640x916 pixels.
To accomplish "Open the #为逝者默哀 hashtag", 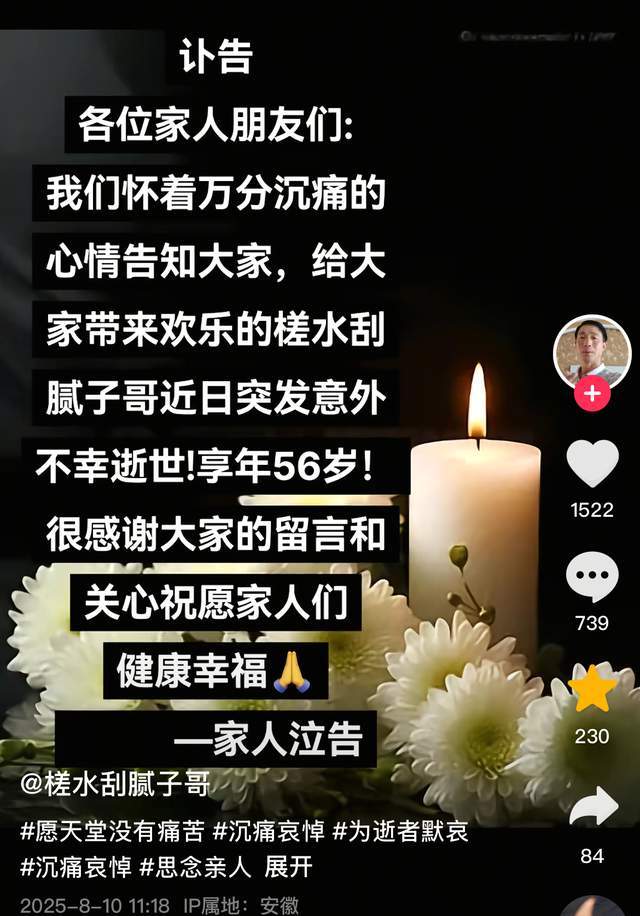I will coord(400,832).
